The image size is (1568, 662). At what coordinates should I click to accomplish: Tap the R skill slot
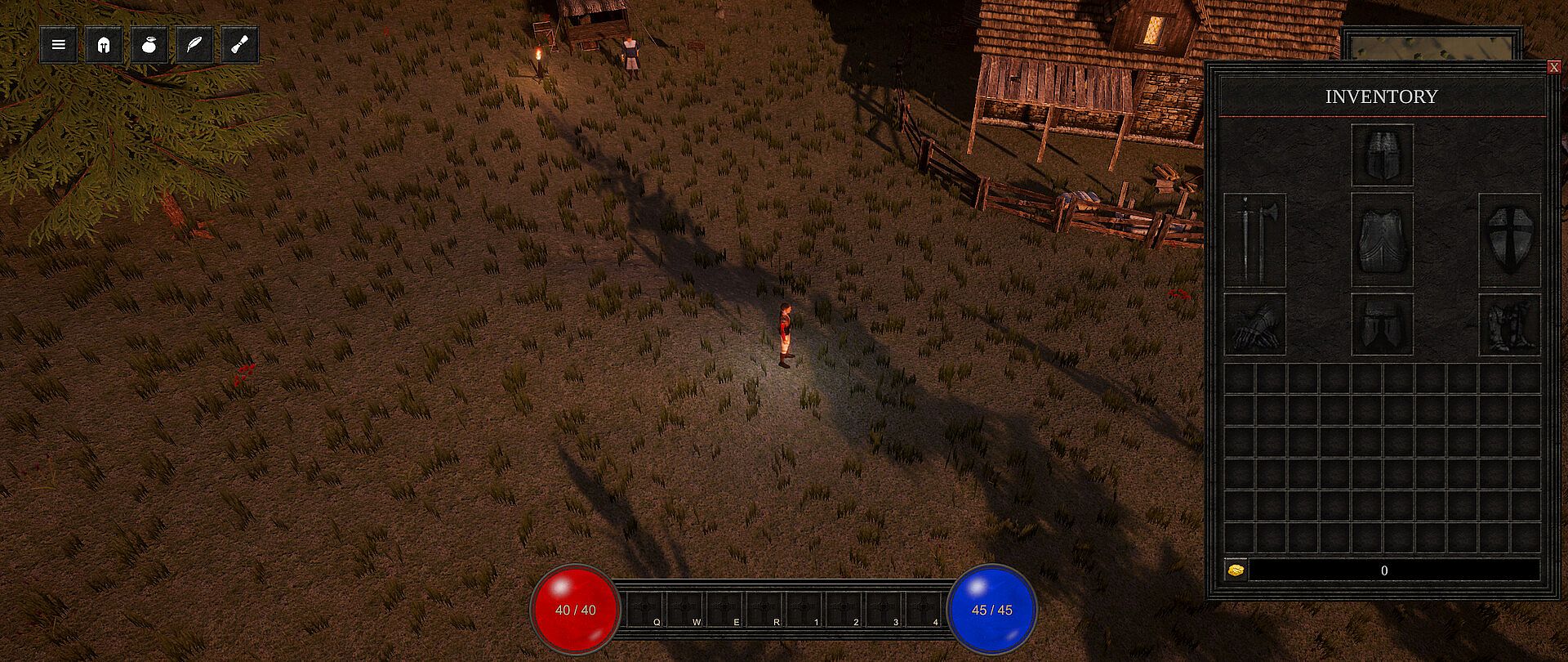click(765, 611)
